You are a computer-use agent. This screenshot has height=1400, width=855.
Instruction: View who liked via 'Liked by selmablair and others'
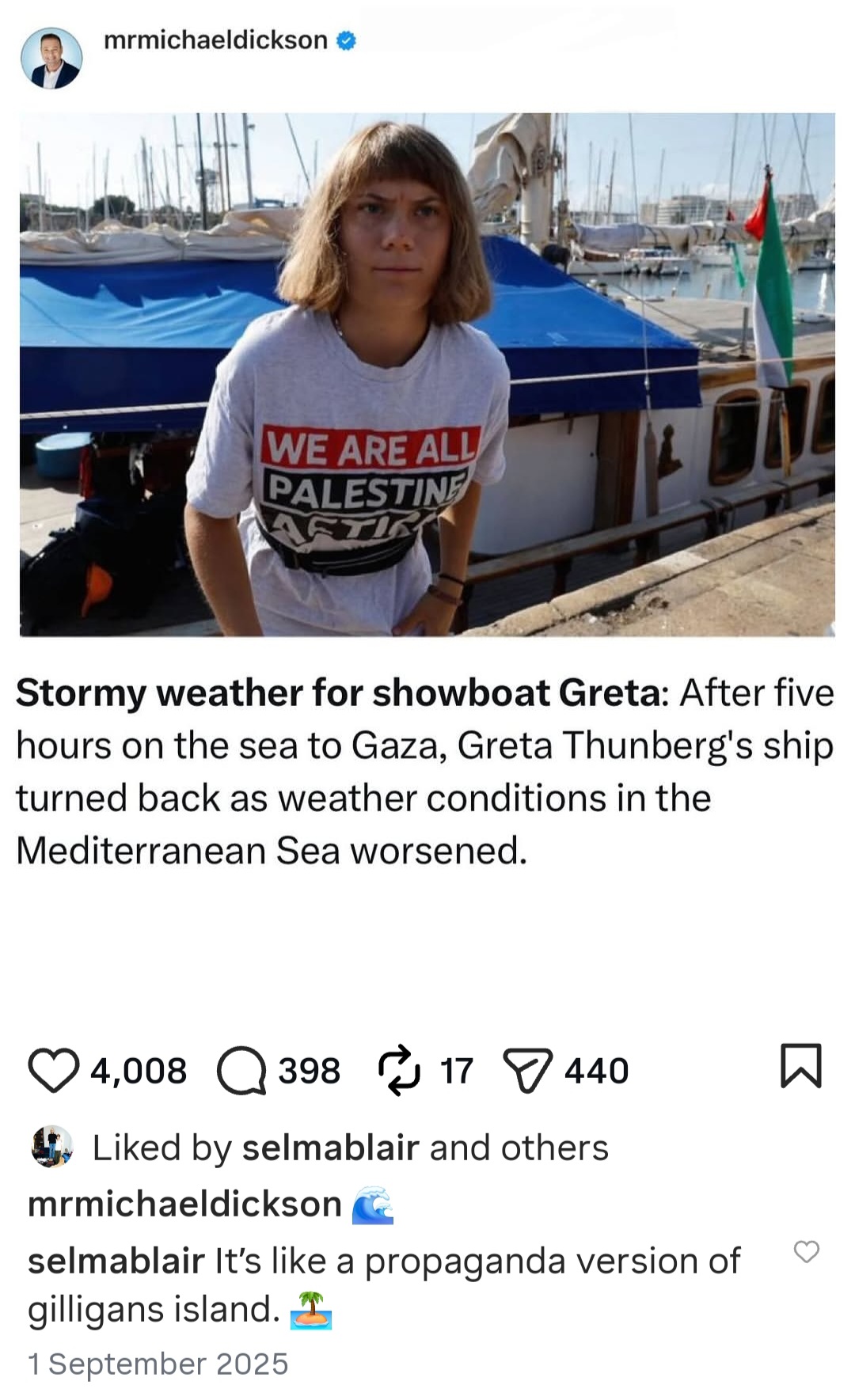(351, 1148)
